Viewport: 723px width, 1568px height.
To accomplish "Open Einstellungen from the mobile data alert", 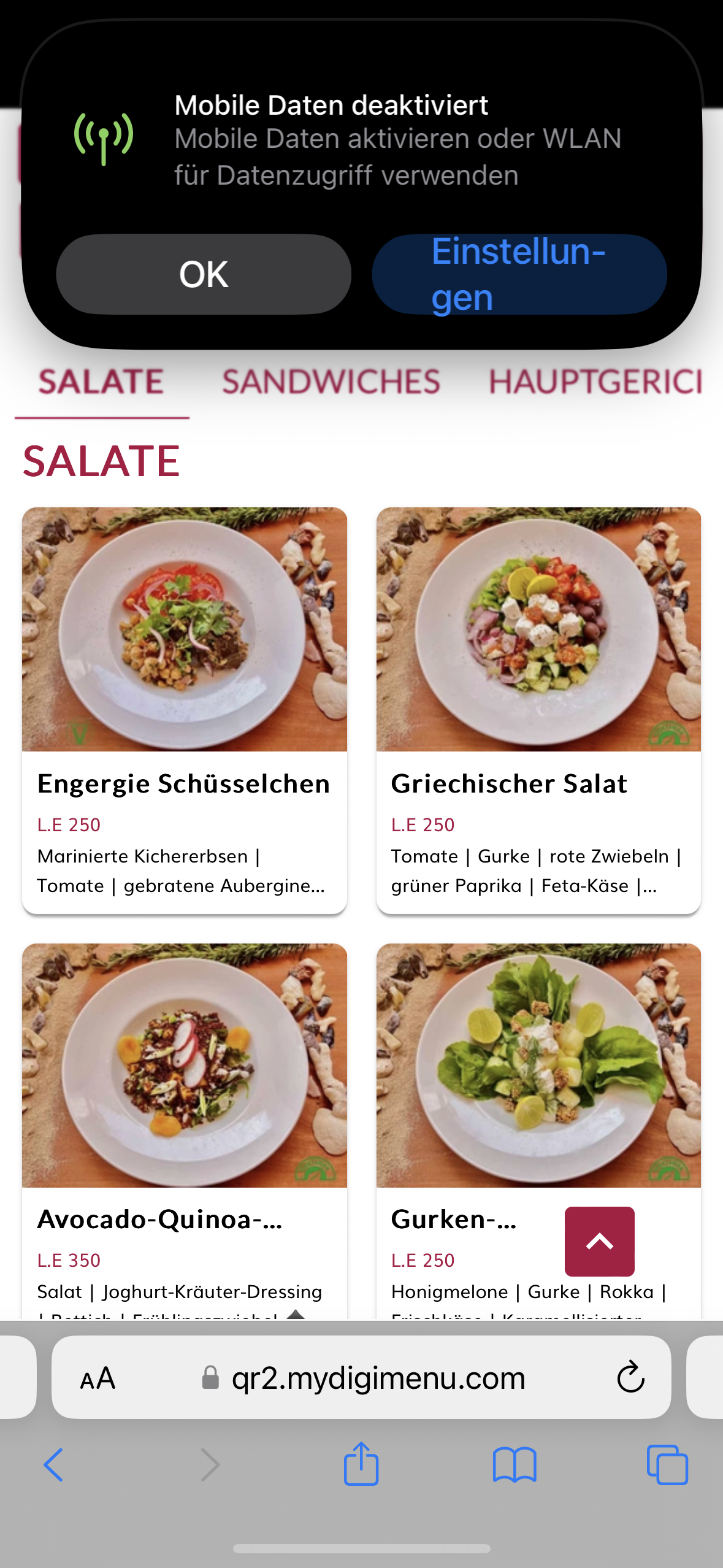I will click(x=519, y=274).
